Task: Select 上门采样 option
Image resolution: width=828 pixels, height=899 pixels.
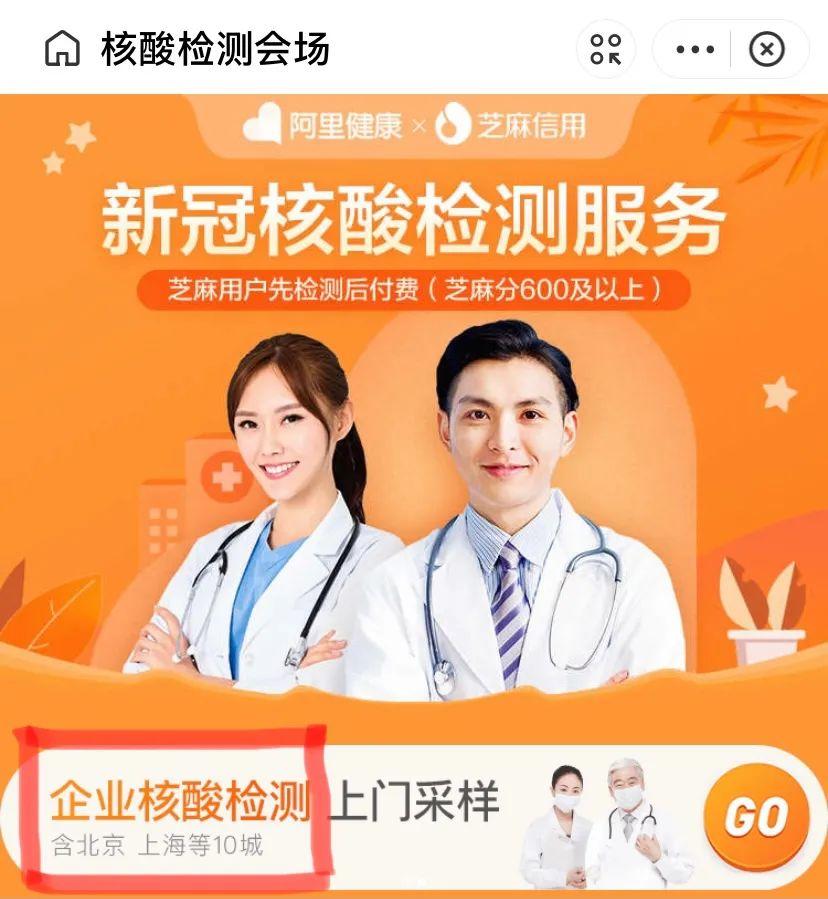Action: pos(414,800)
